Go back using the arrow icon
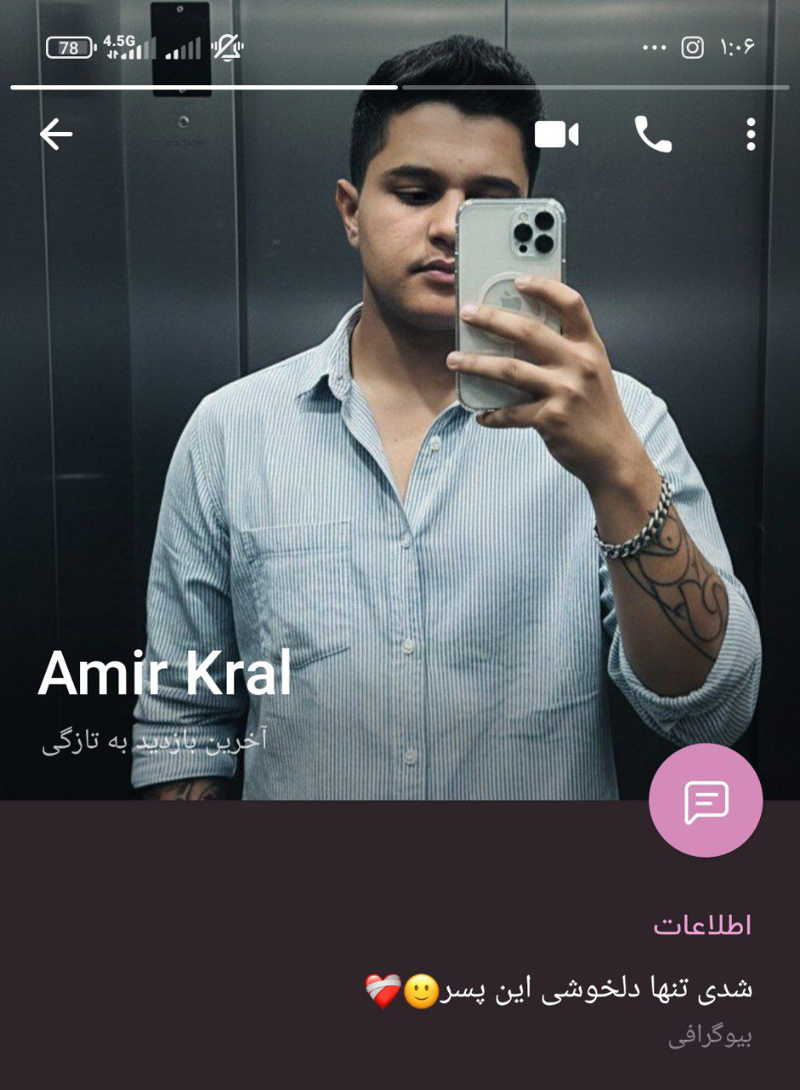The height and width of the screenshot is (1090, 800). pyautogui.click(x=56, y=134)
